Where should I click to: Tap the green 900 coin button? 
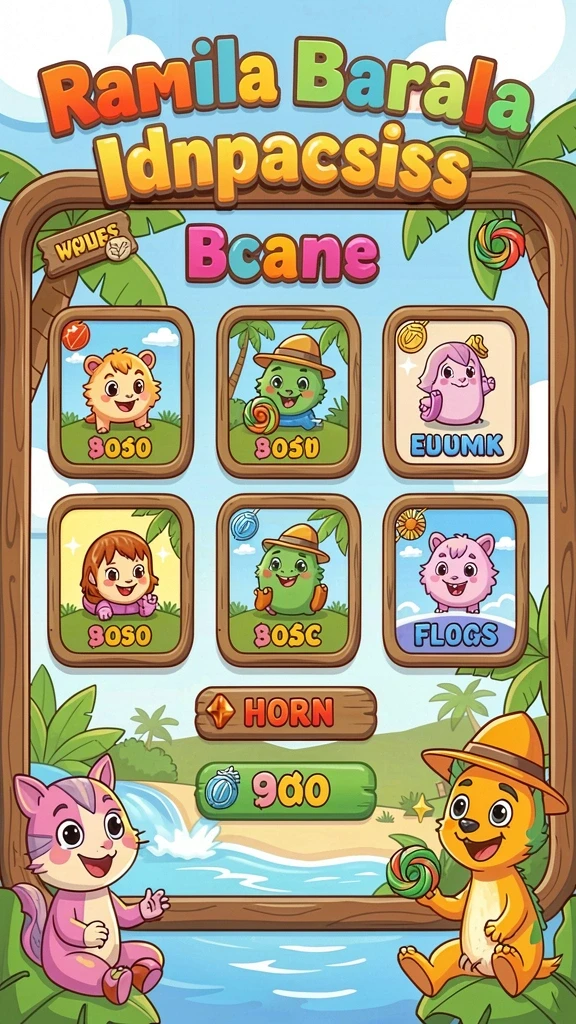(286, 791)
